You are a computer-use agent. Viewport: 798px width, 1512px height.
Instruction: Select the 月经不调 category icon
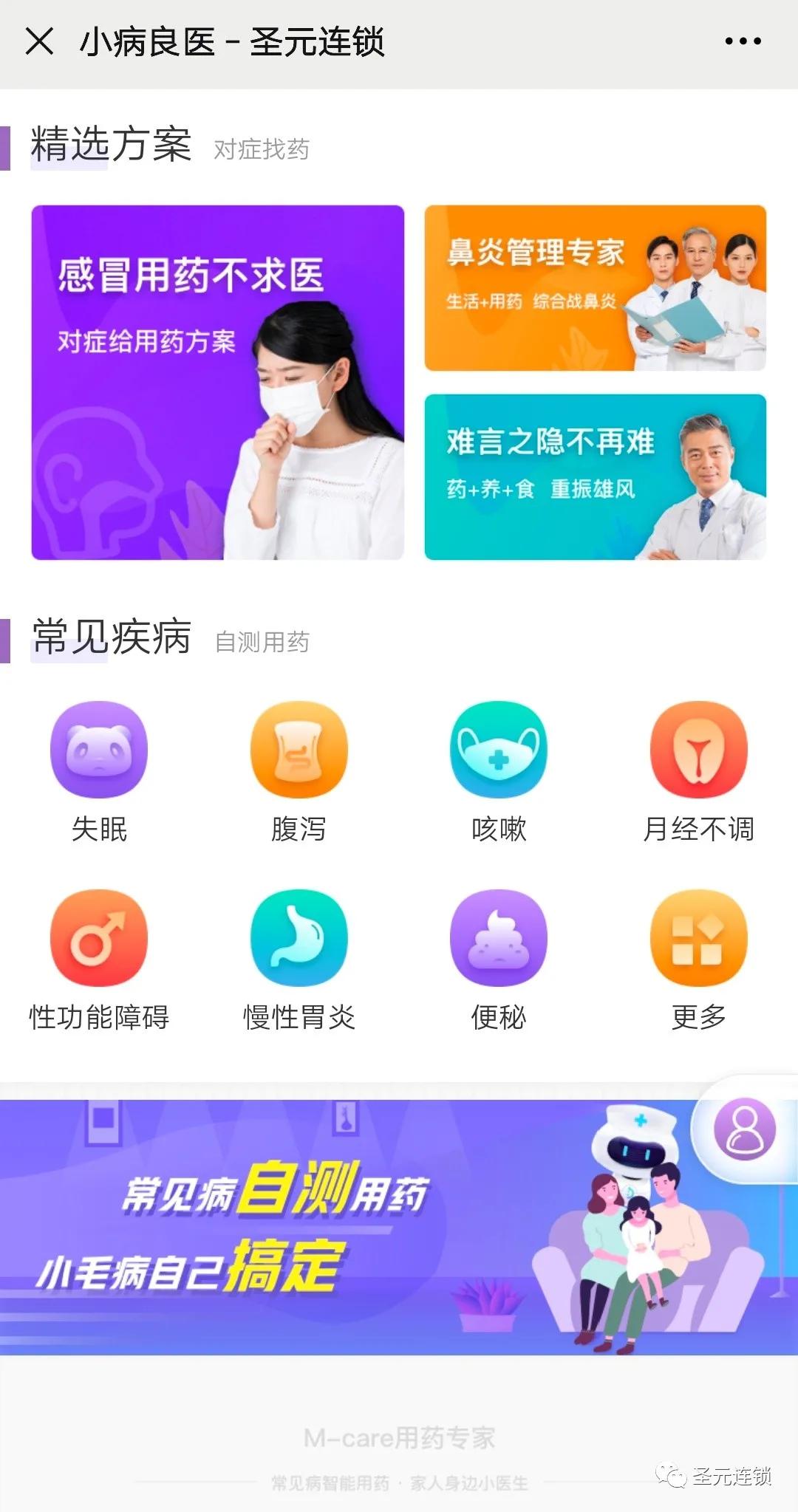click(x=698, y=749)
